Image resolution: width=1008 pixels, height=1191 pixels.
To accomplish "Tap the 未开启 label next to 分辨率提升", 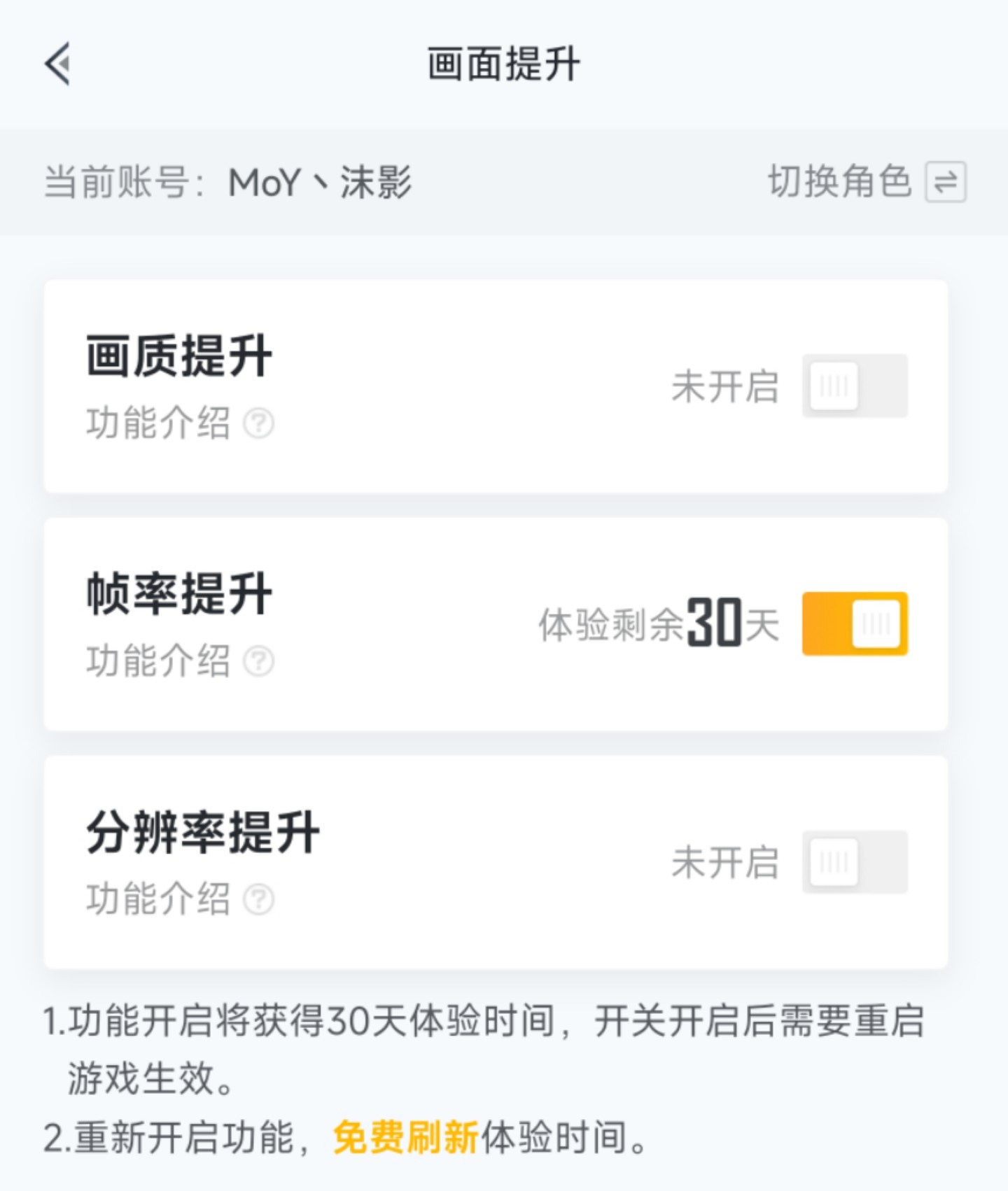I will [x=724, y=864].
